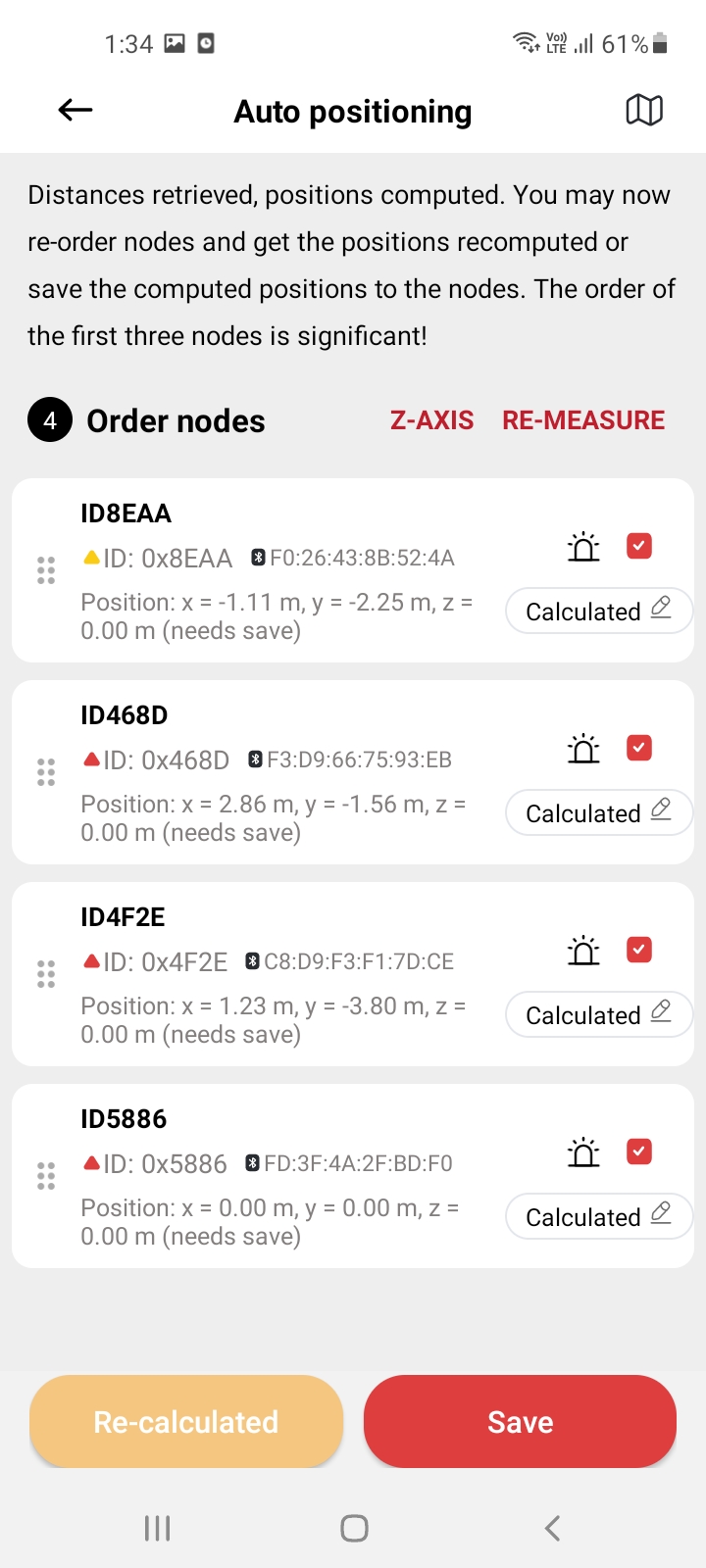Edit the Calculated position of ID468D
The image size is (706, 1568).
(x=599, y=812)
